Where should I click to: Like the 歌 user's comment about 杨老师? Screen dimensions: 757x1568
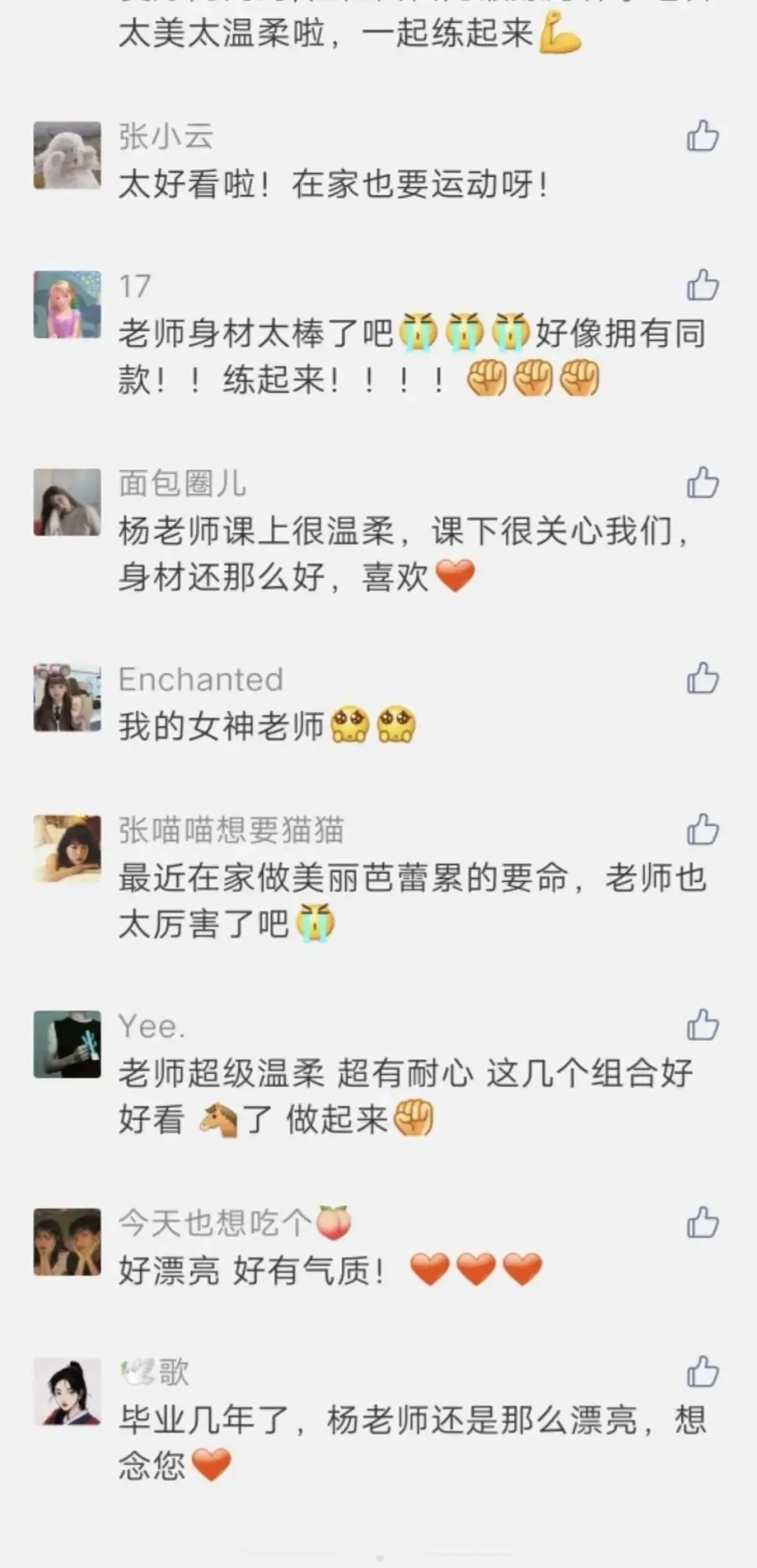(702, 1372)
